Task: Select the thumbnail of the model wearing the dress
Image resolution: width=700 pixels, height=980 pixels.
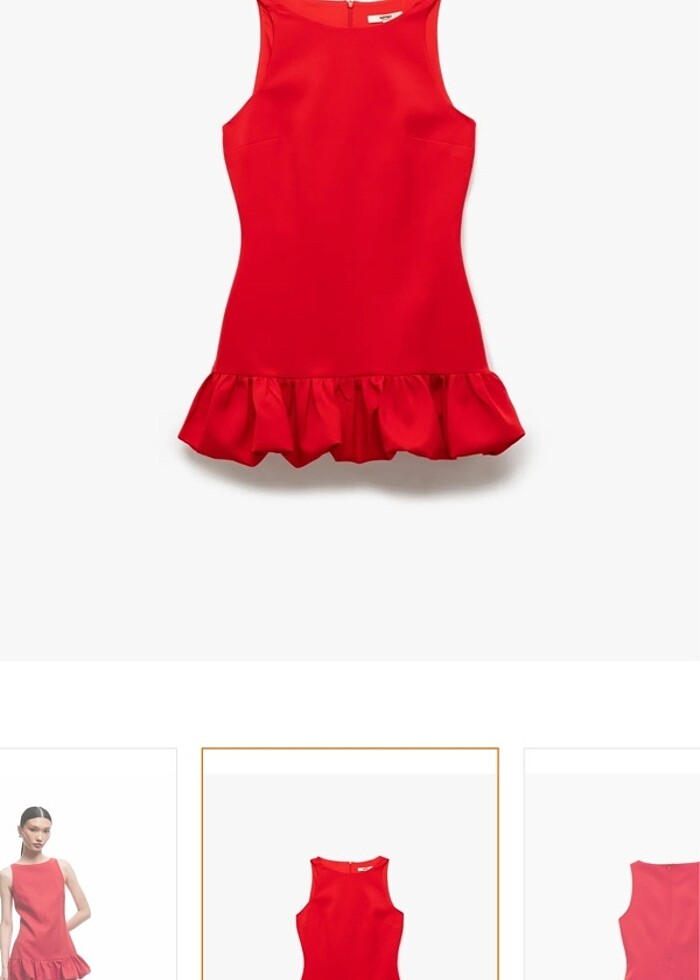Action: 87,864
